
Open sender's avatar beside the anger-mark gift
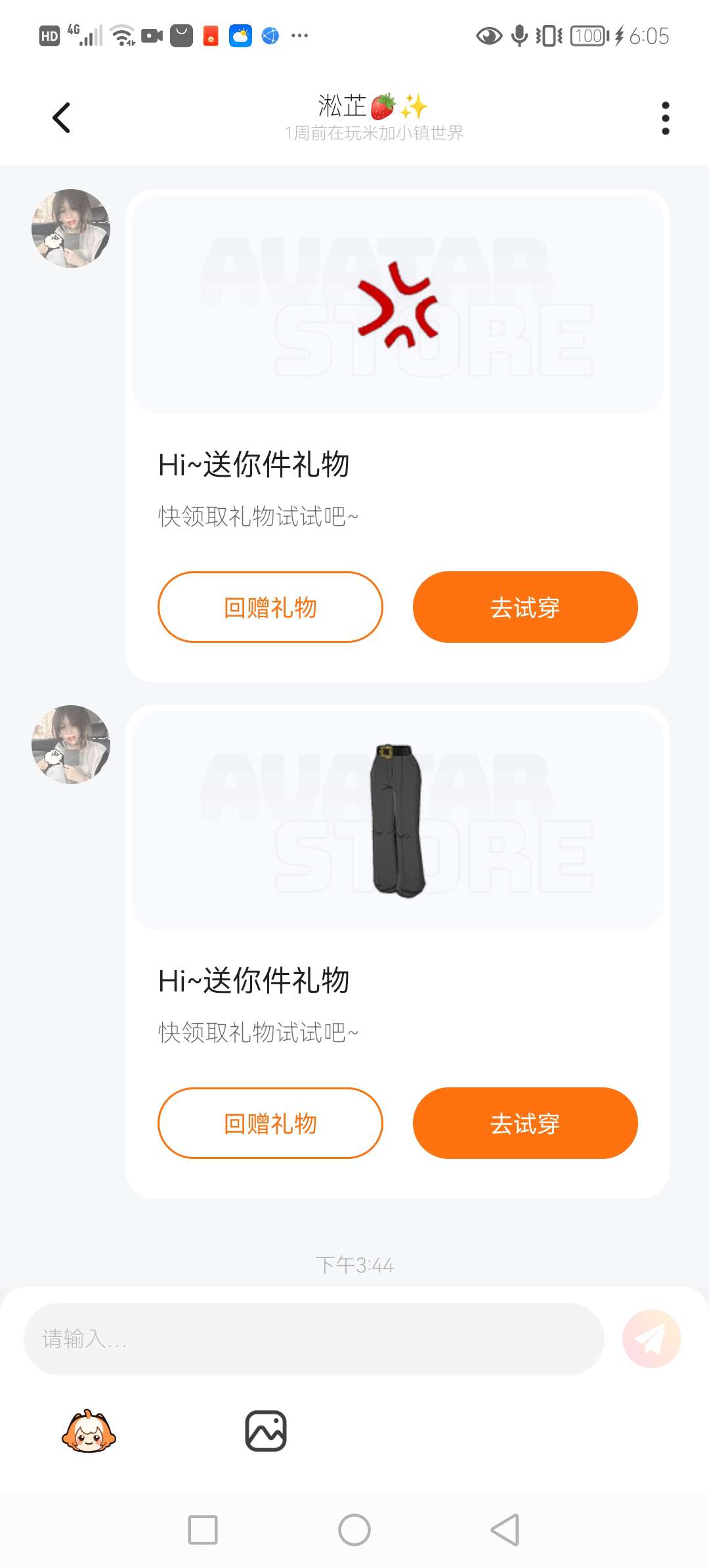point(71,229)
